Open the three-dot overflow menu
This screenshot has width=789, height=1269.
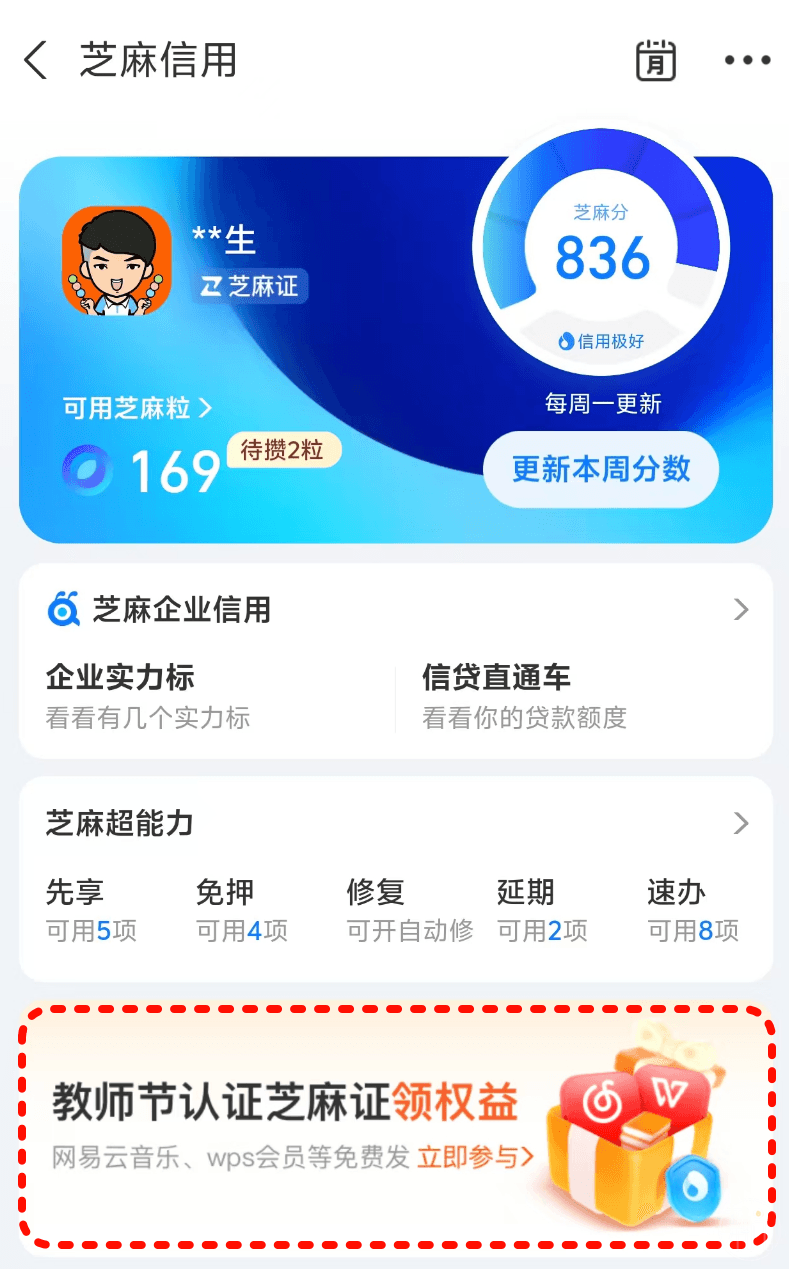coord(747,61)
